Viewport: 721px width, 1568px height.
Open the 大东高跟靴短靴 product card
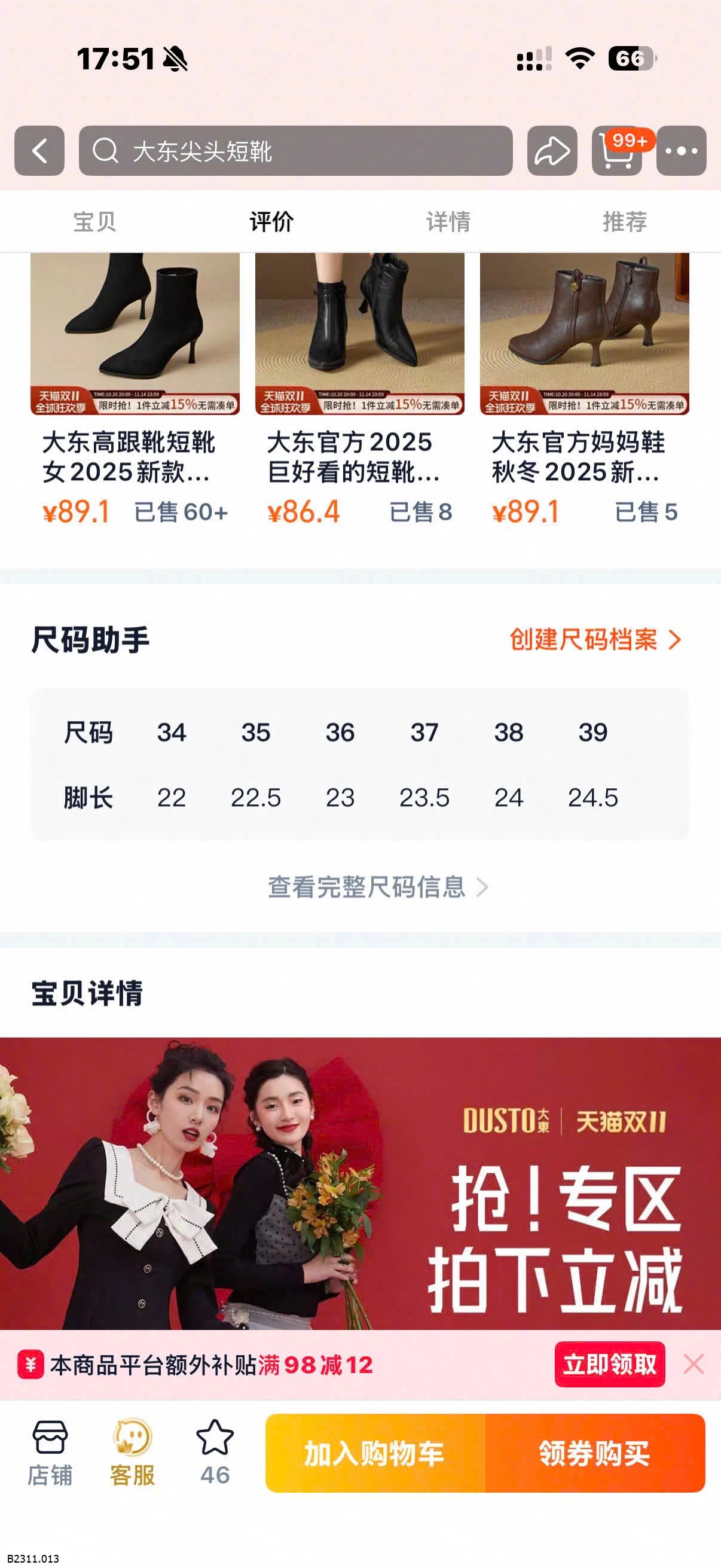(135, 389)
